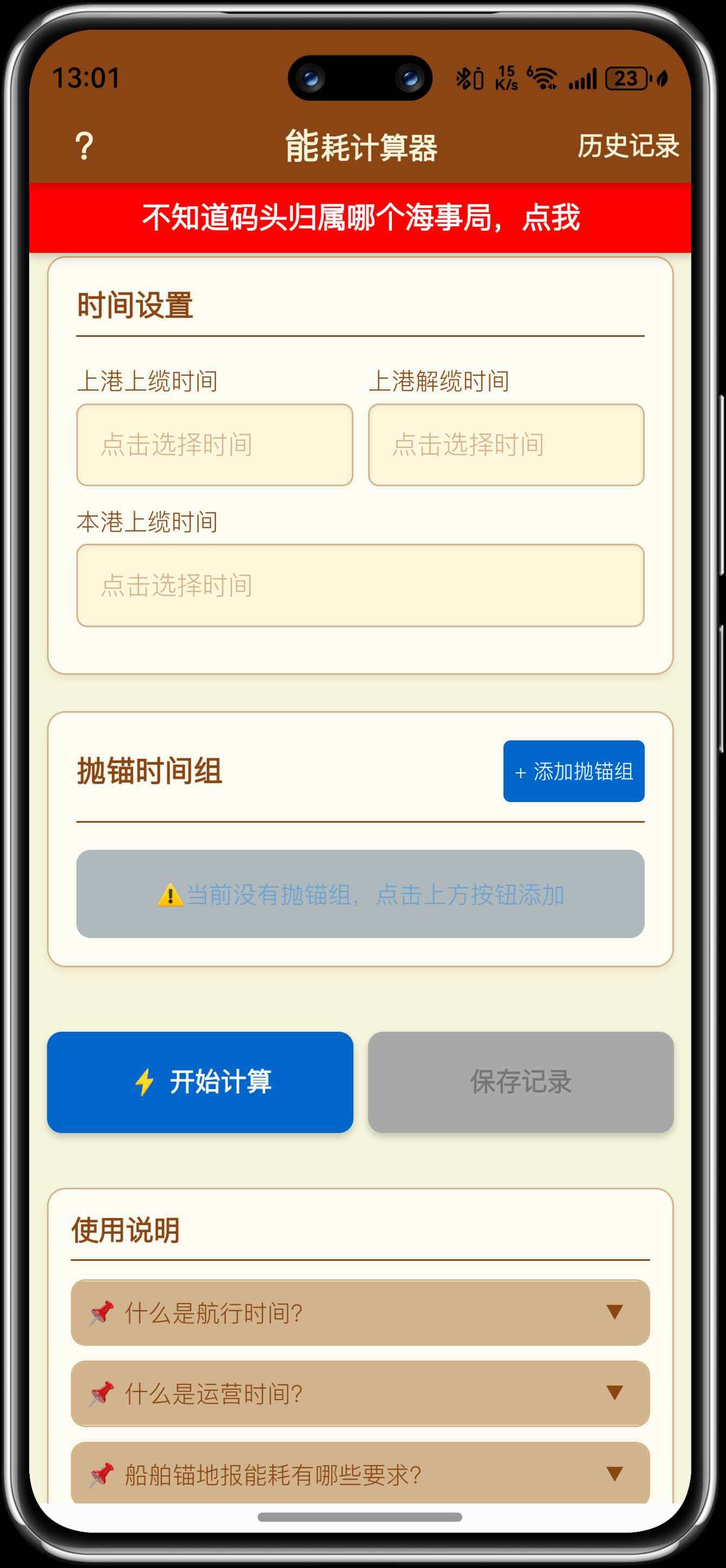Open the help question mark icon
Image resolution: width=726 pixels, height=1568 pixels.
83,145
